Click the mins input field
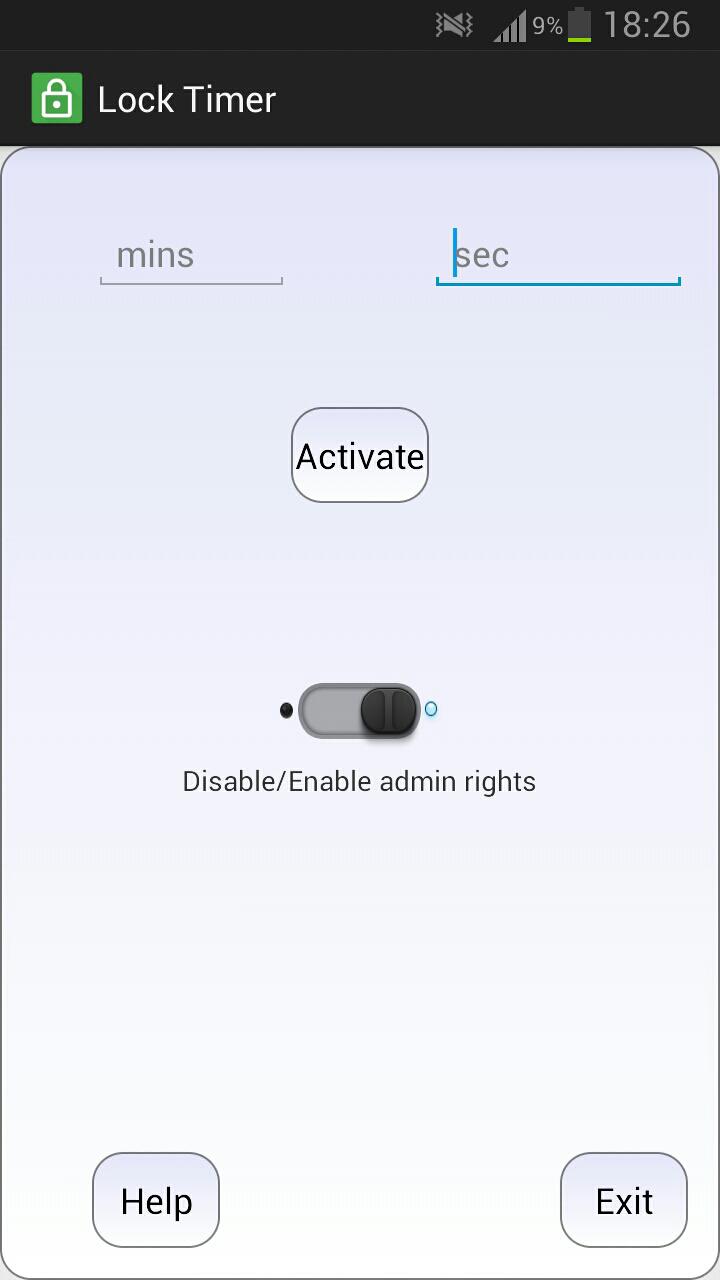720x1280 pixels. (x=190, y=255)
